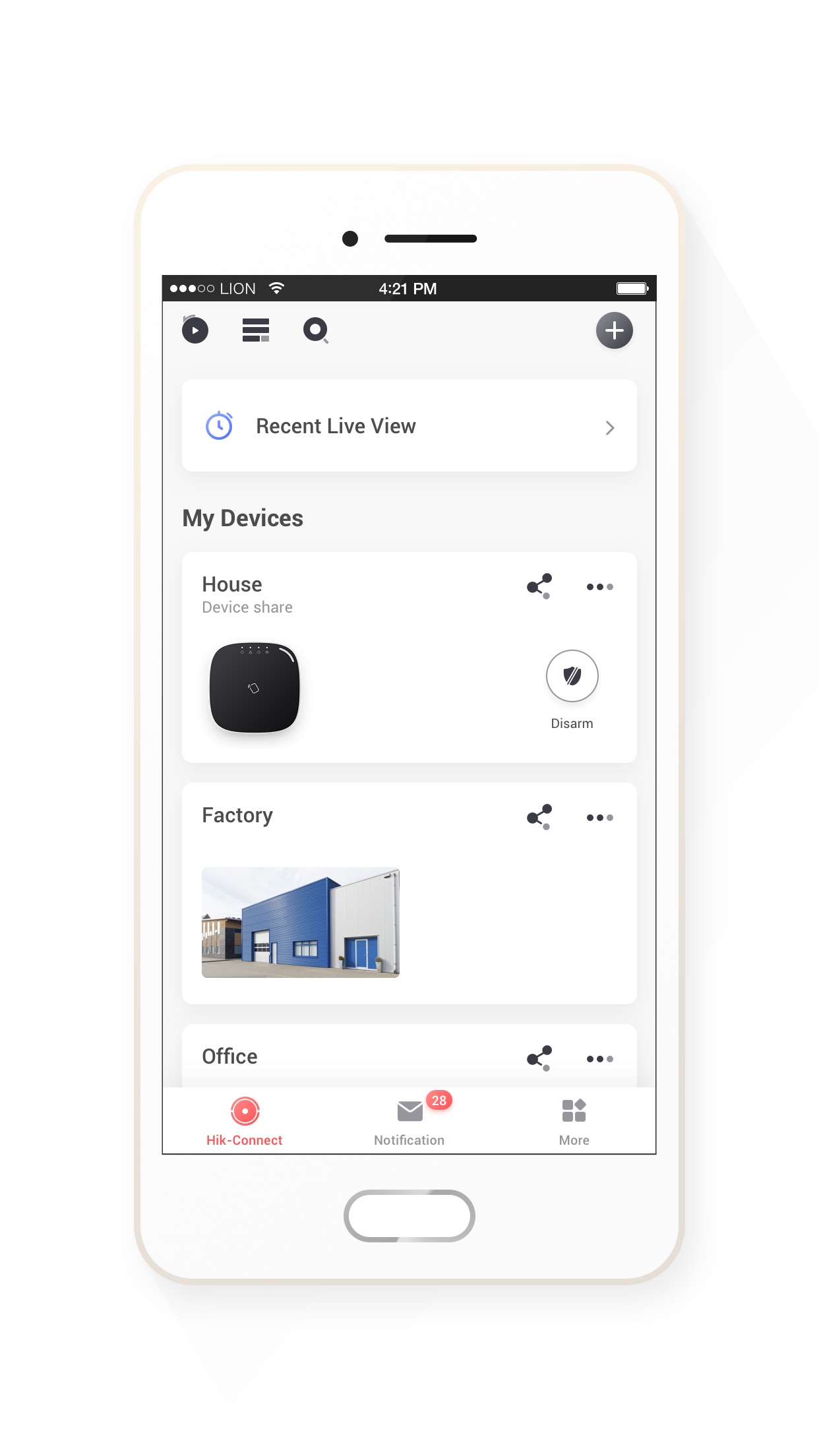Screen dimensions: 819x1456
Task: Switch the device list layout
Action: tap(255, 330)
